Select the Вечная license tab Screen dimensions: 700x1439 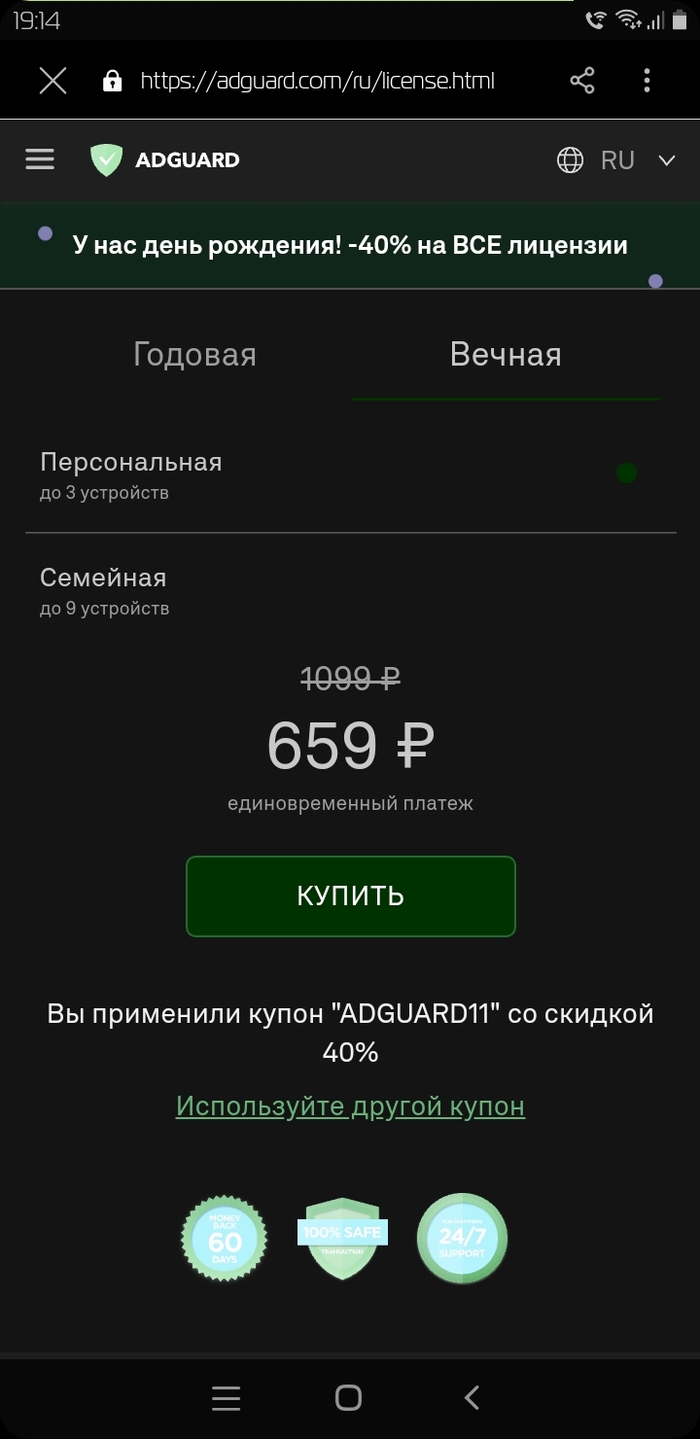tap(505, 355)
